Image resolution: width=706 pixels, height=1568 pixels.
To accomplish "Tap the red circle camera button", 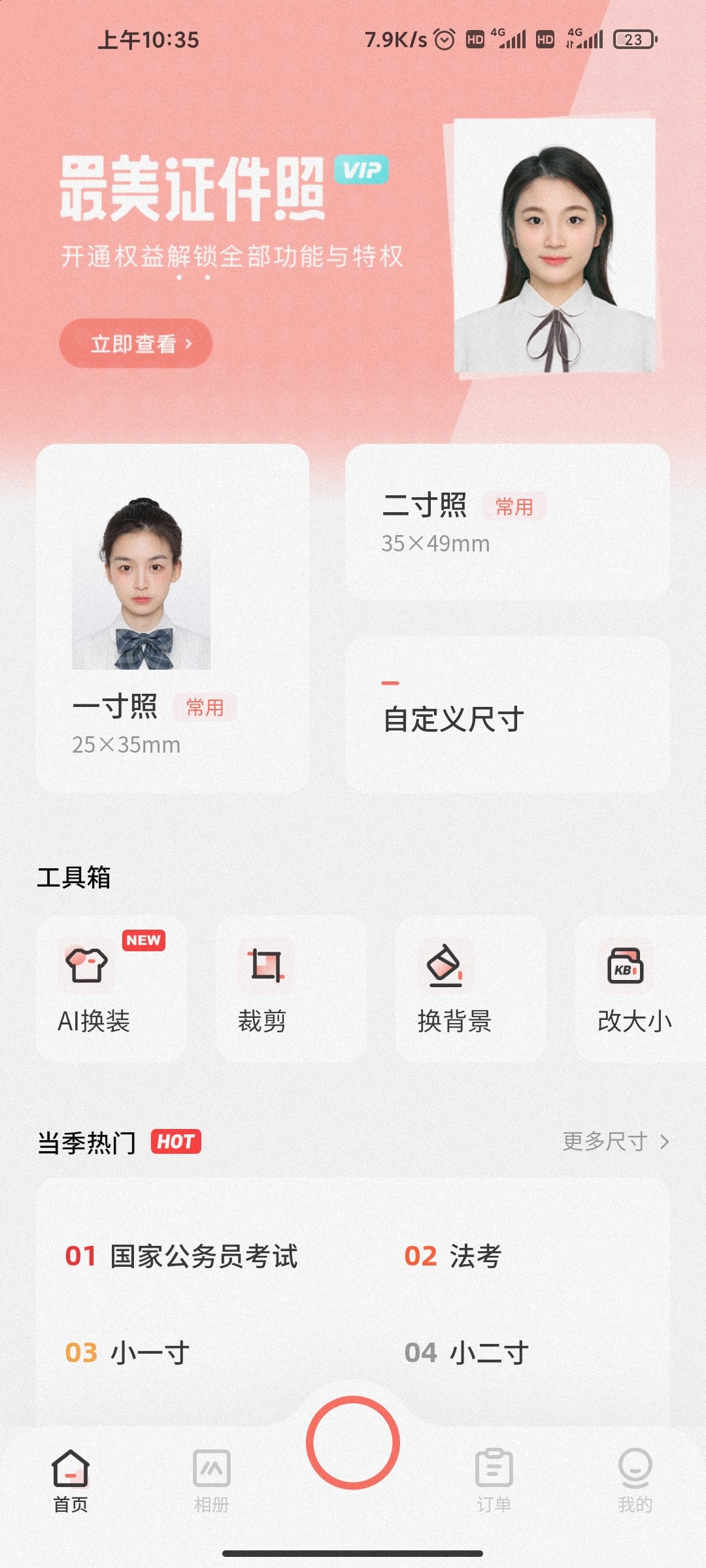I will pyautogui.click(x=353, y=1443).
